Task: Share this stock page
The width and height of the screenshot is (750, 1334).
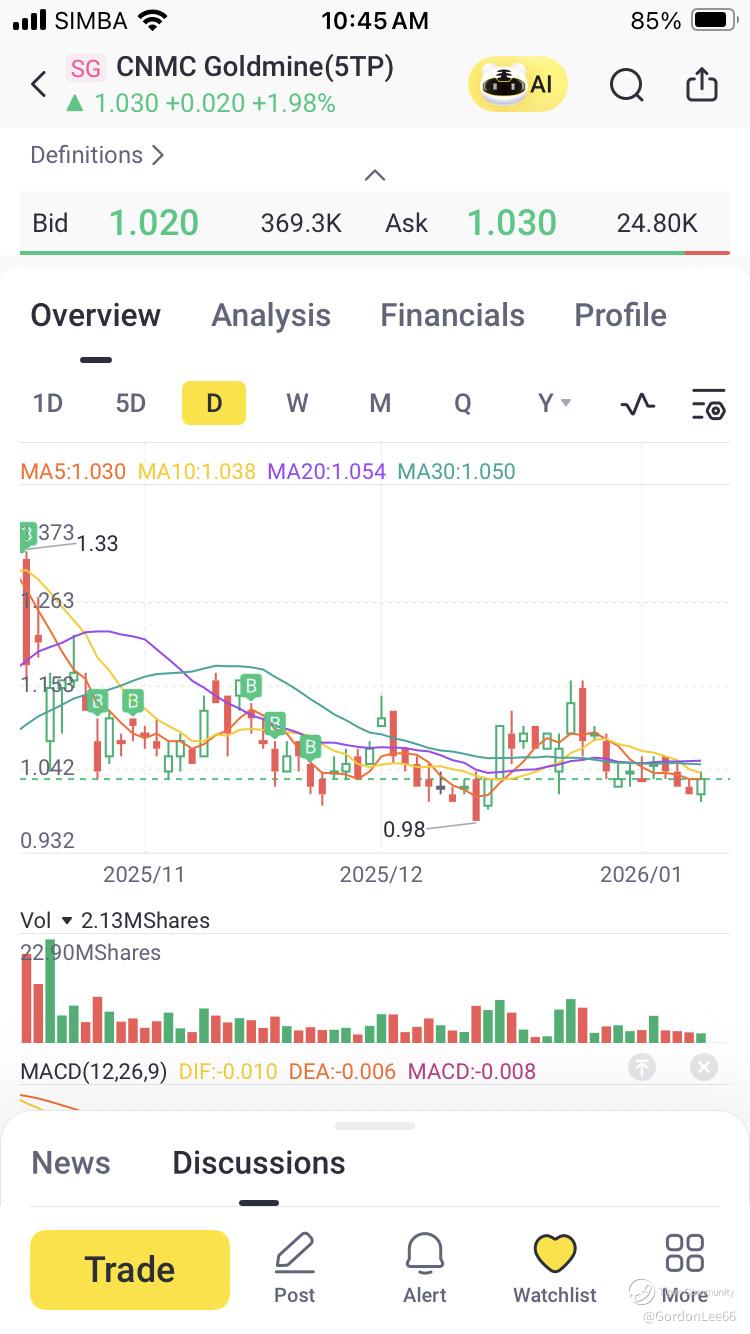Action: tap(702, 85)
